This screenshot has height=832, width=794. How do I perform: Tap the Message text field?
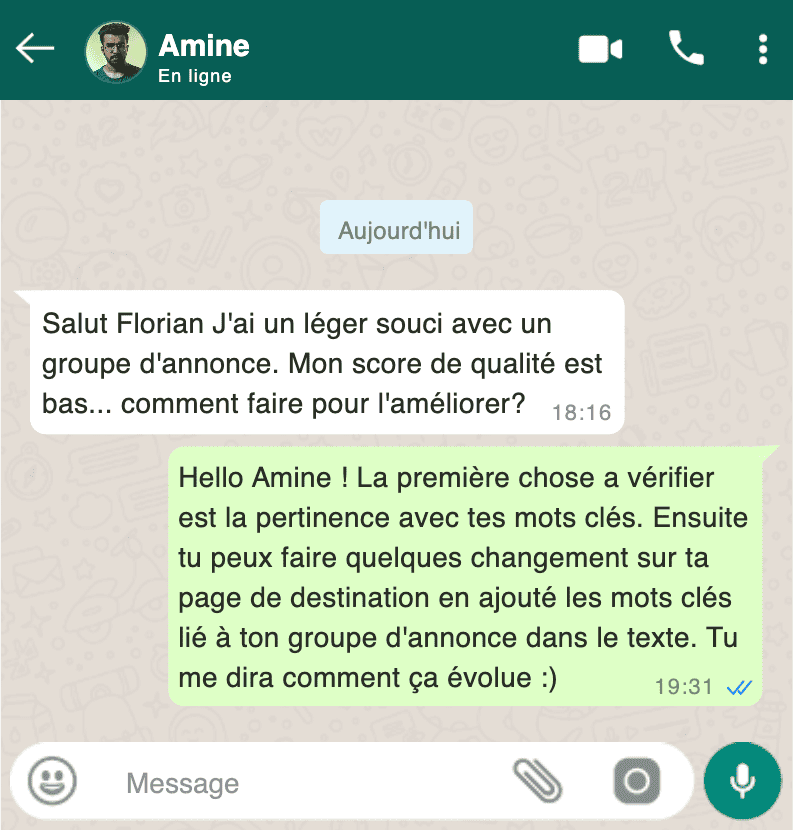[300, 783]
